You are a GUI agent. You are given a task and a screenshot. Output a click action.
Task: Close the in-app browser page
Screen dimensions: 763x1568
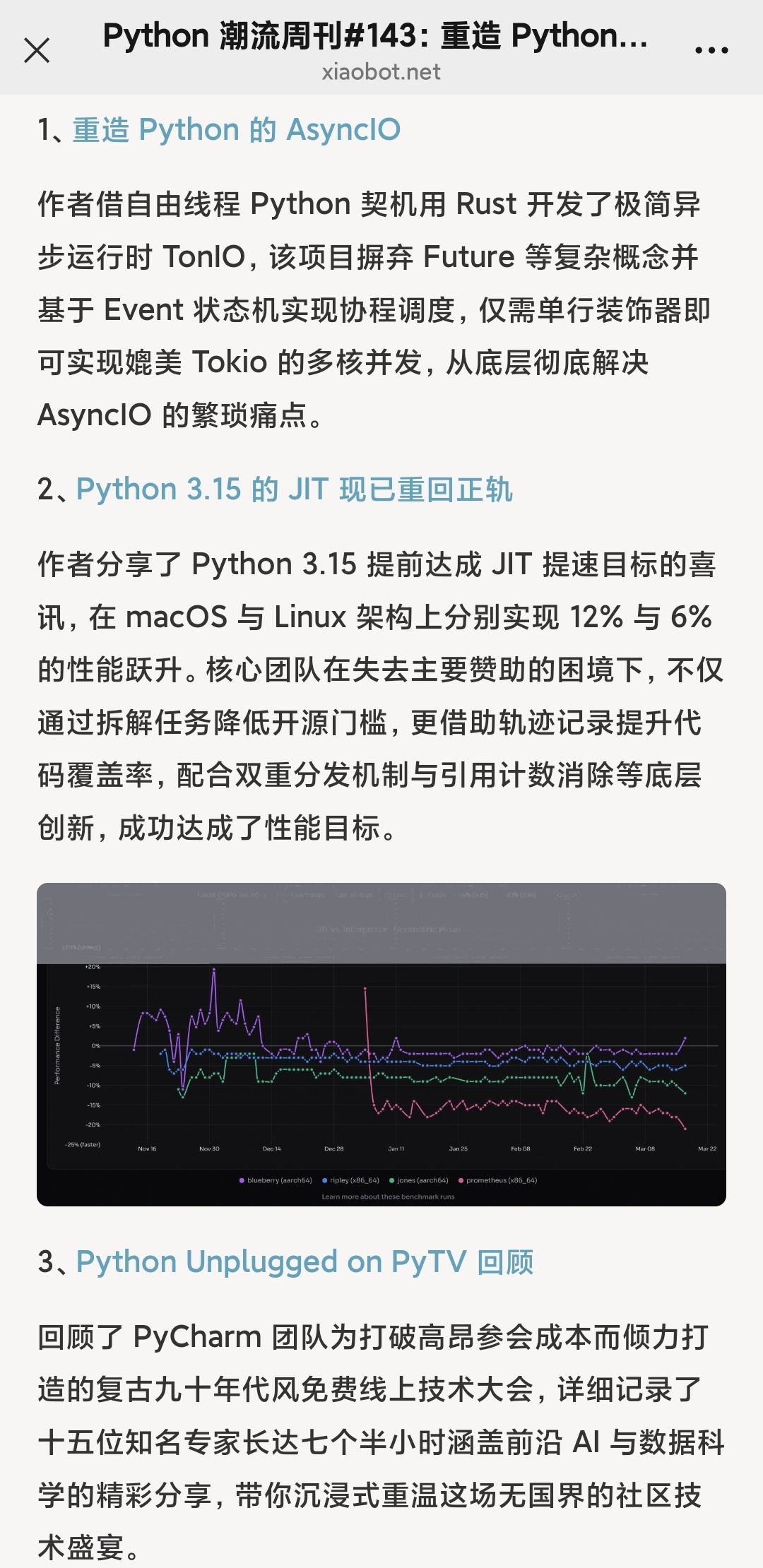tap(37, 51)
